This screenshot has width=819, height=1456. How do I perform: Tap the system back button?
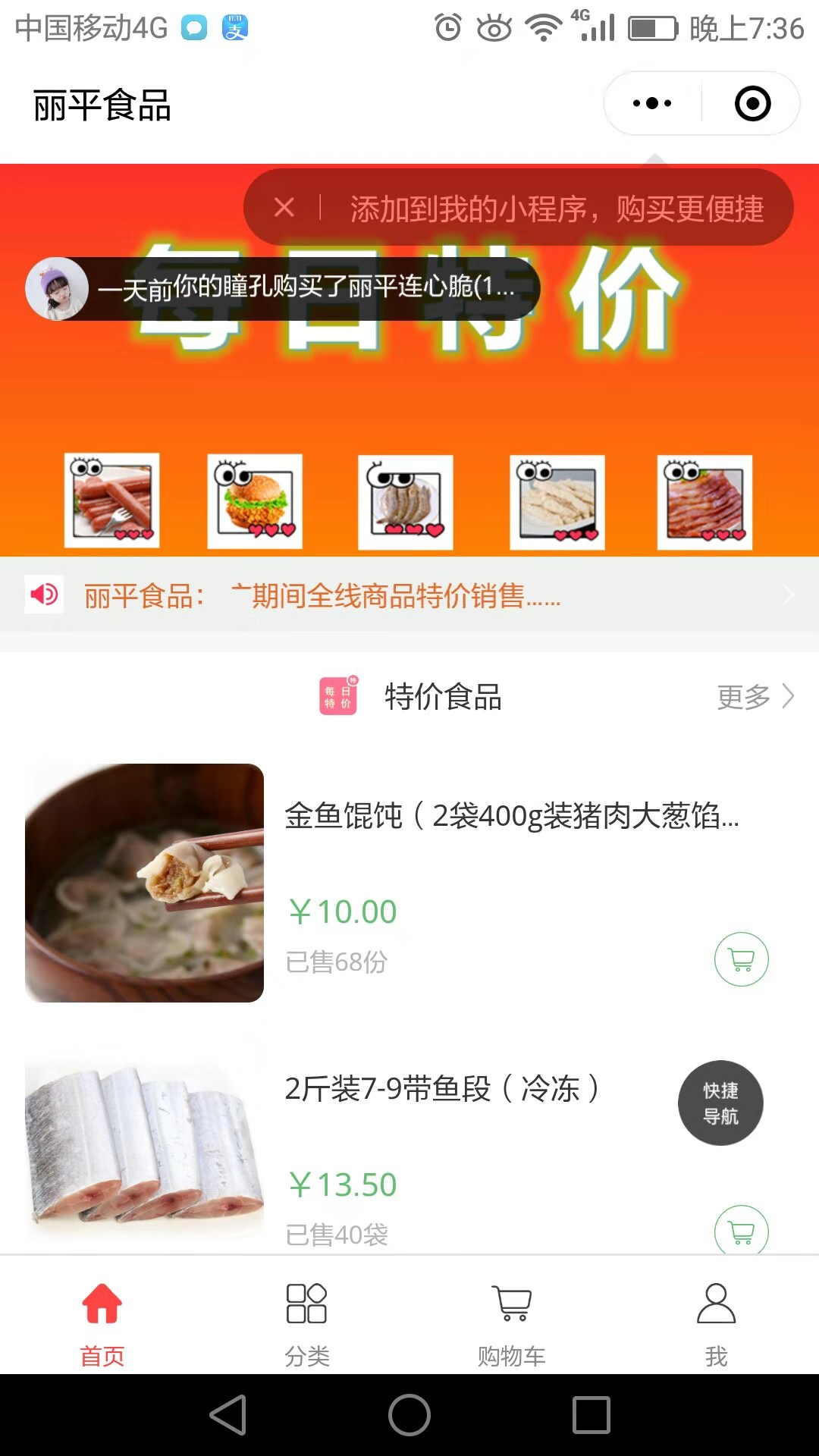coord(227,1415)
